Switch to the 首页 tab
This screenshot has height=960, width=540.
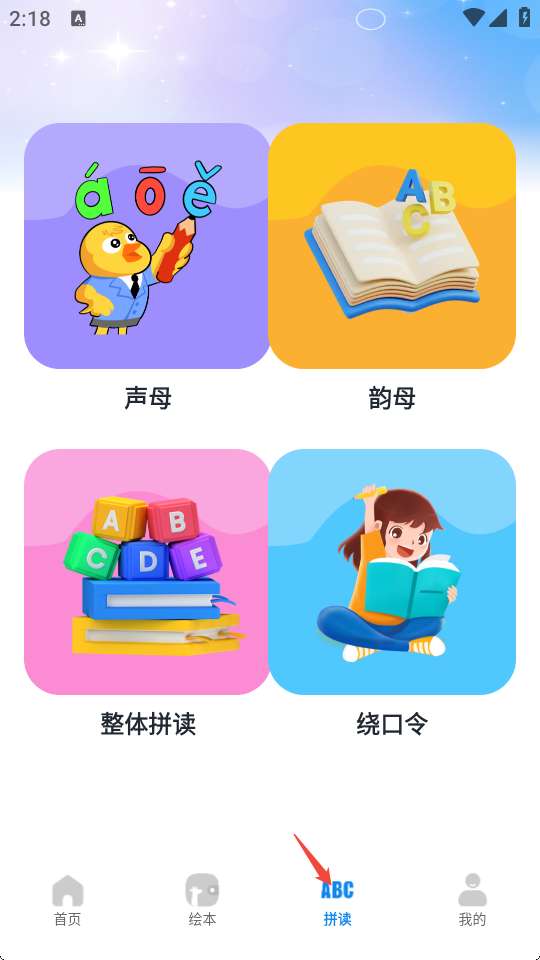(x=67, y=900)
